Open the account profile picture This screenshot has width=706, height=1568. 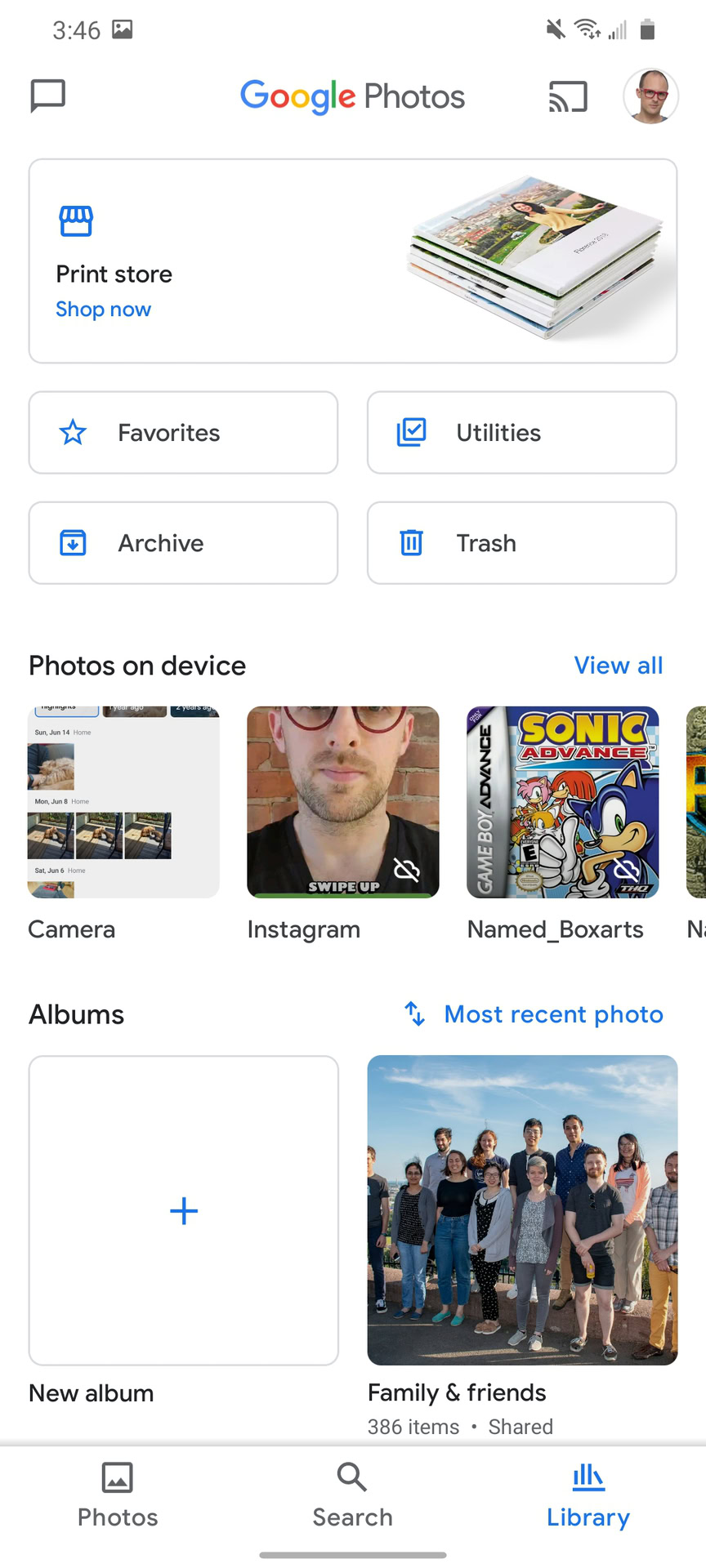click(650, 96)
